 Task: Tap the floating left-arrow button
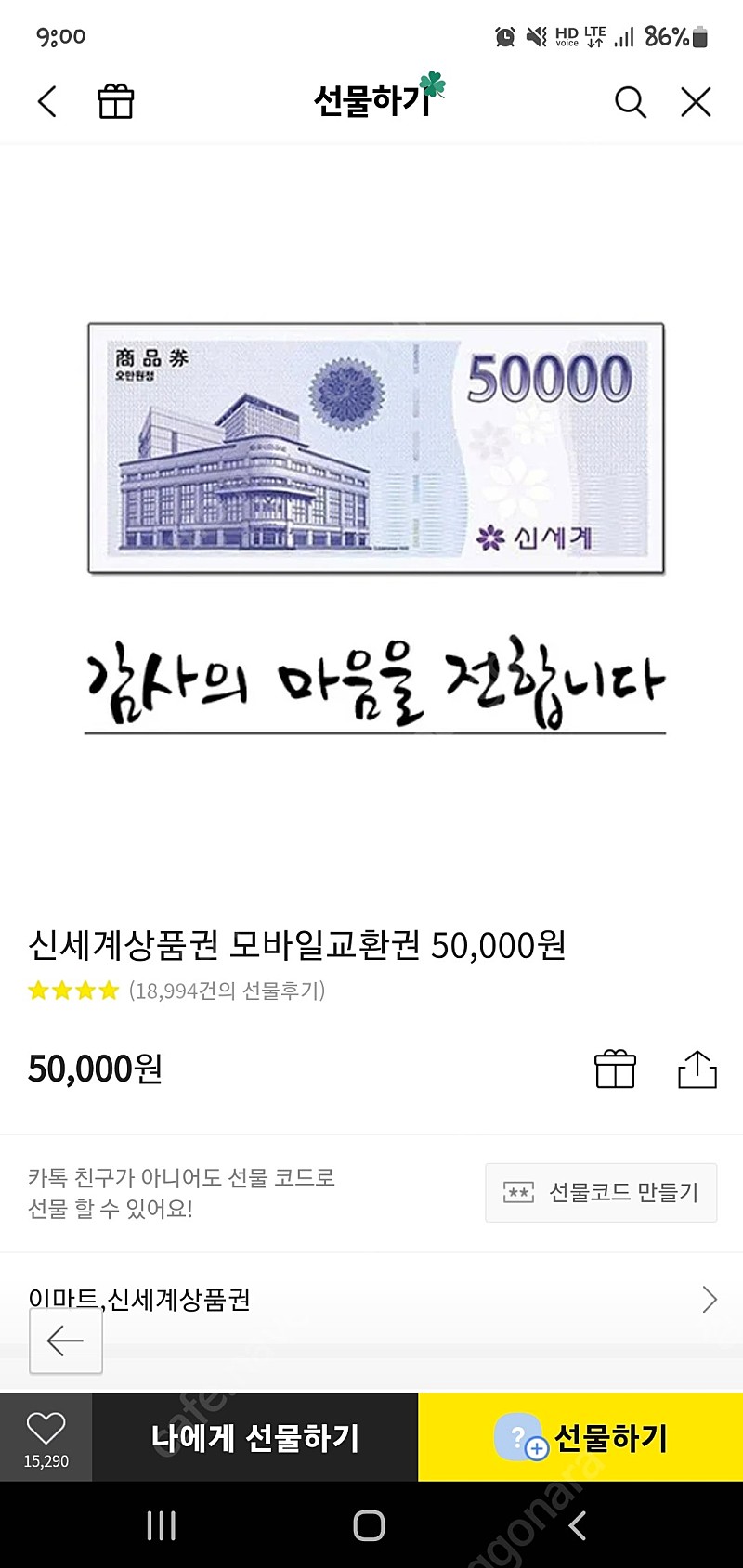point(66,1341)
